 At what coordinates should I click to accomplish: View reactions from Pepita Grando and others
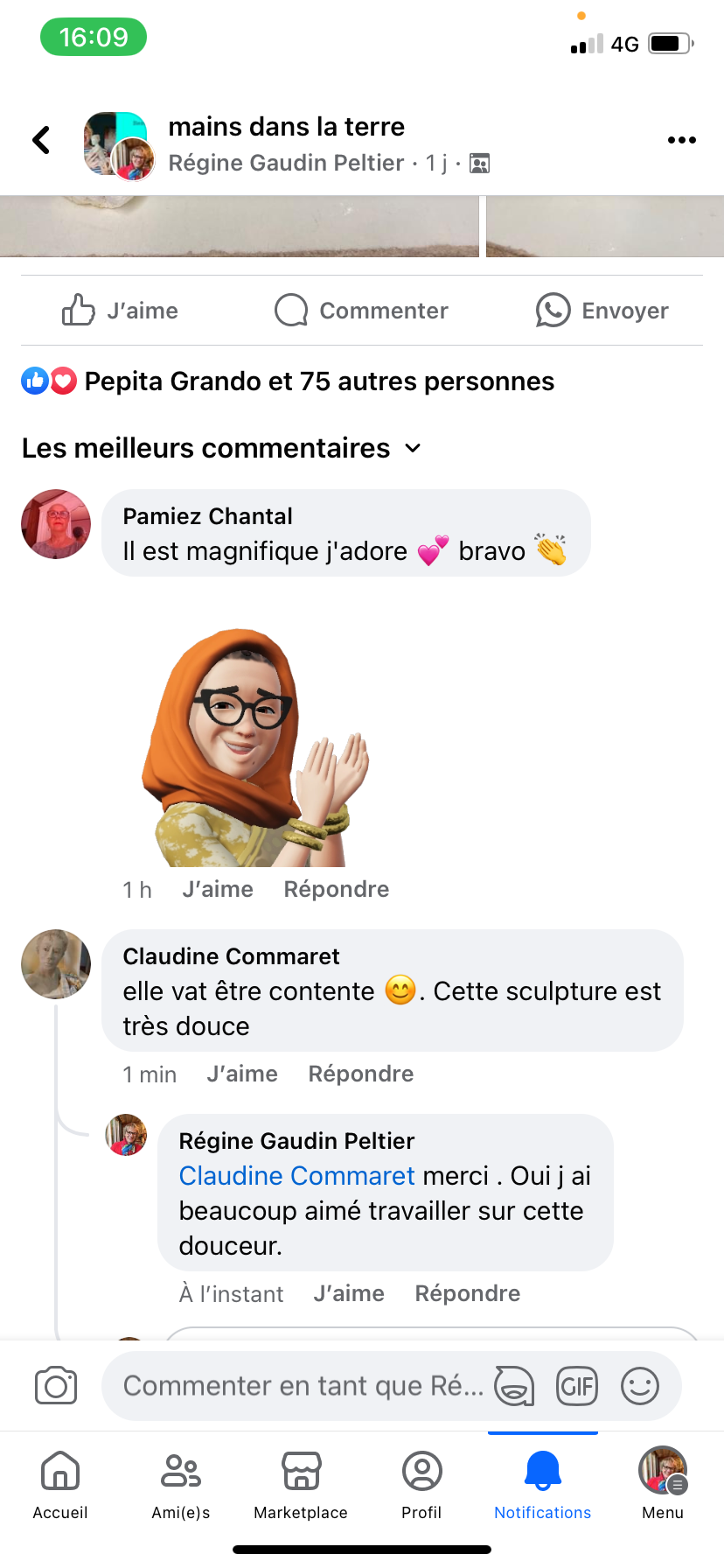pos(318,381)
